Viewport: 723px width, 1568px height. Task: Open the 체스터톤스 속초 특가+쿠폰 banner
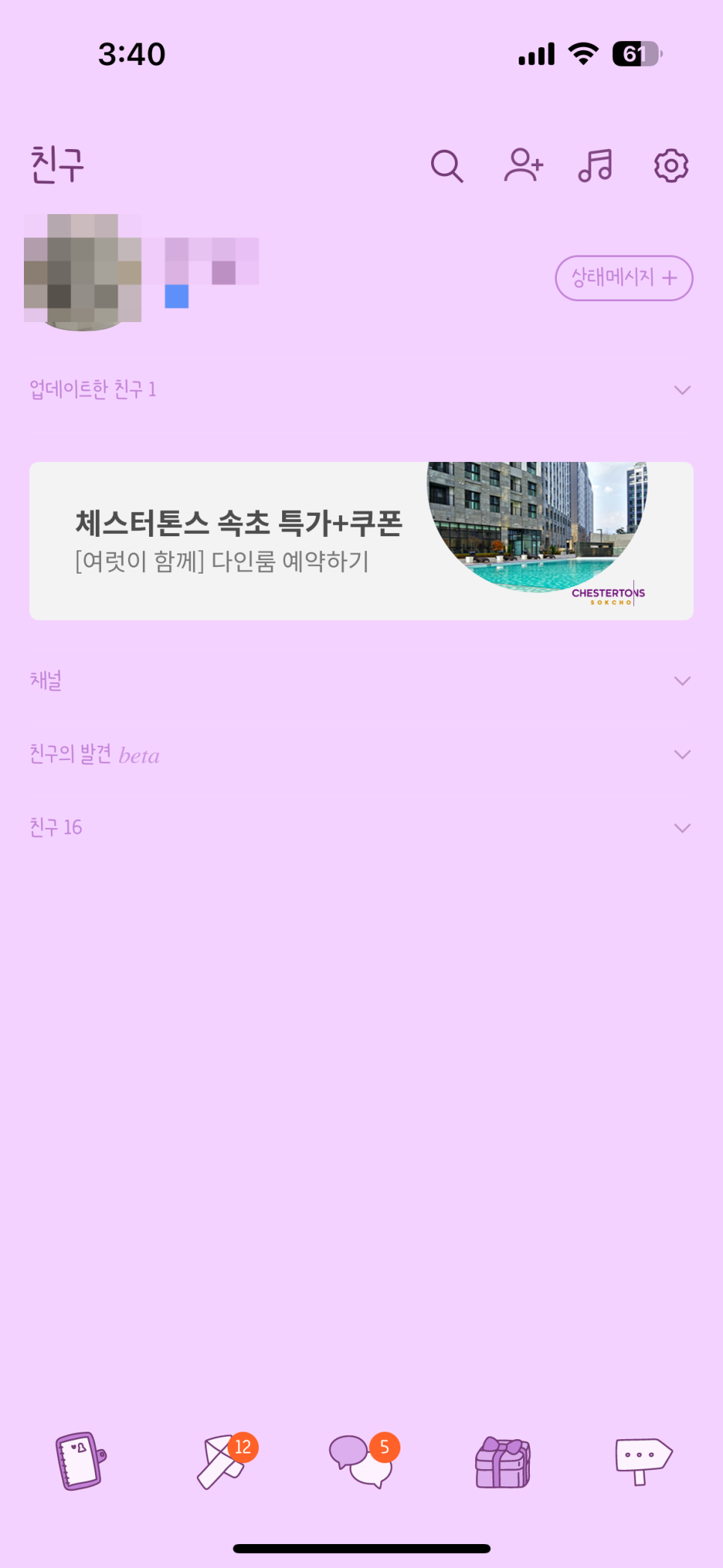(x=361, y=541)
